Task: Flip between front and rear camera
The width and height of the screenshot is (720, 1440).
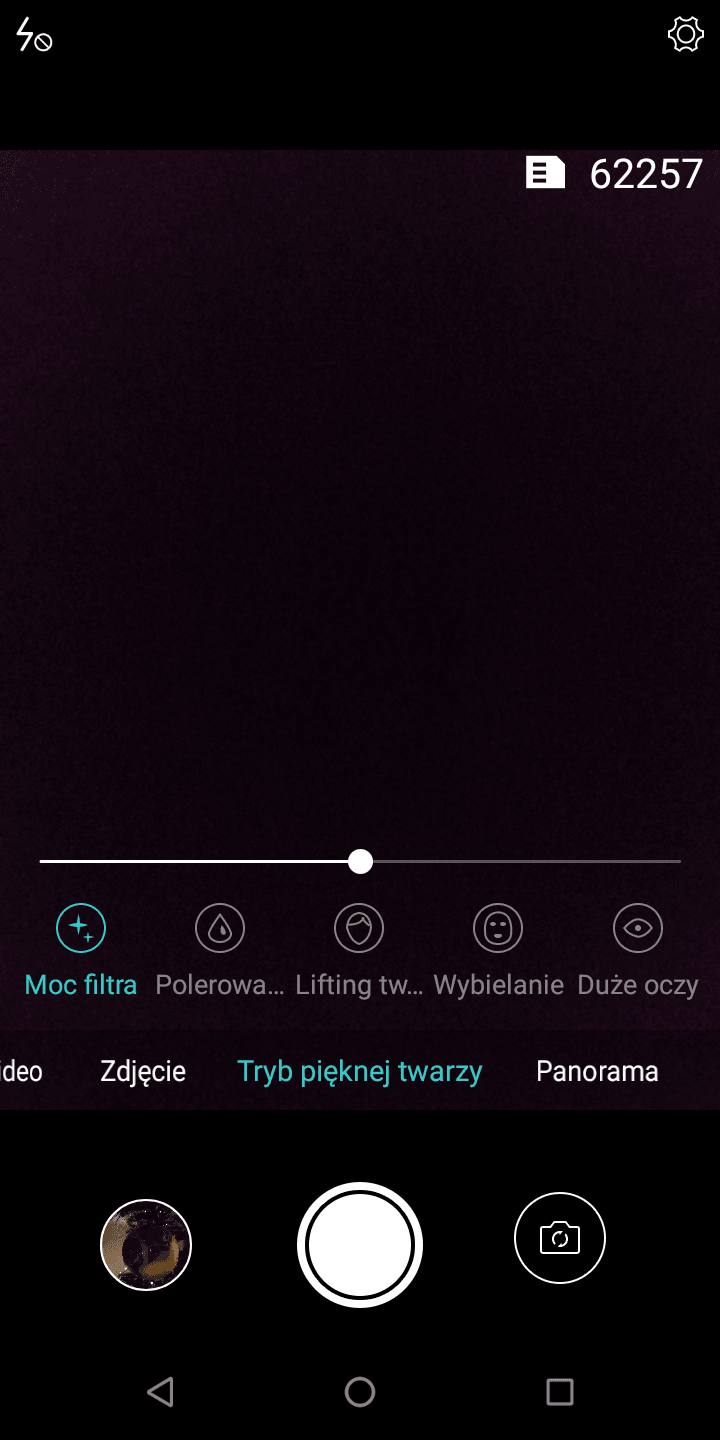Action: point(560,1238)
